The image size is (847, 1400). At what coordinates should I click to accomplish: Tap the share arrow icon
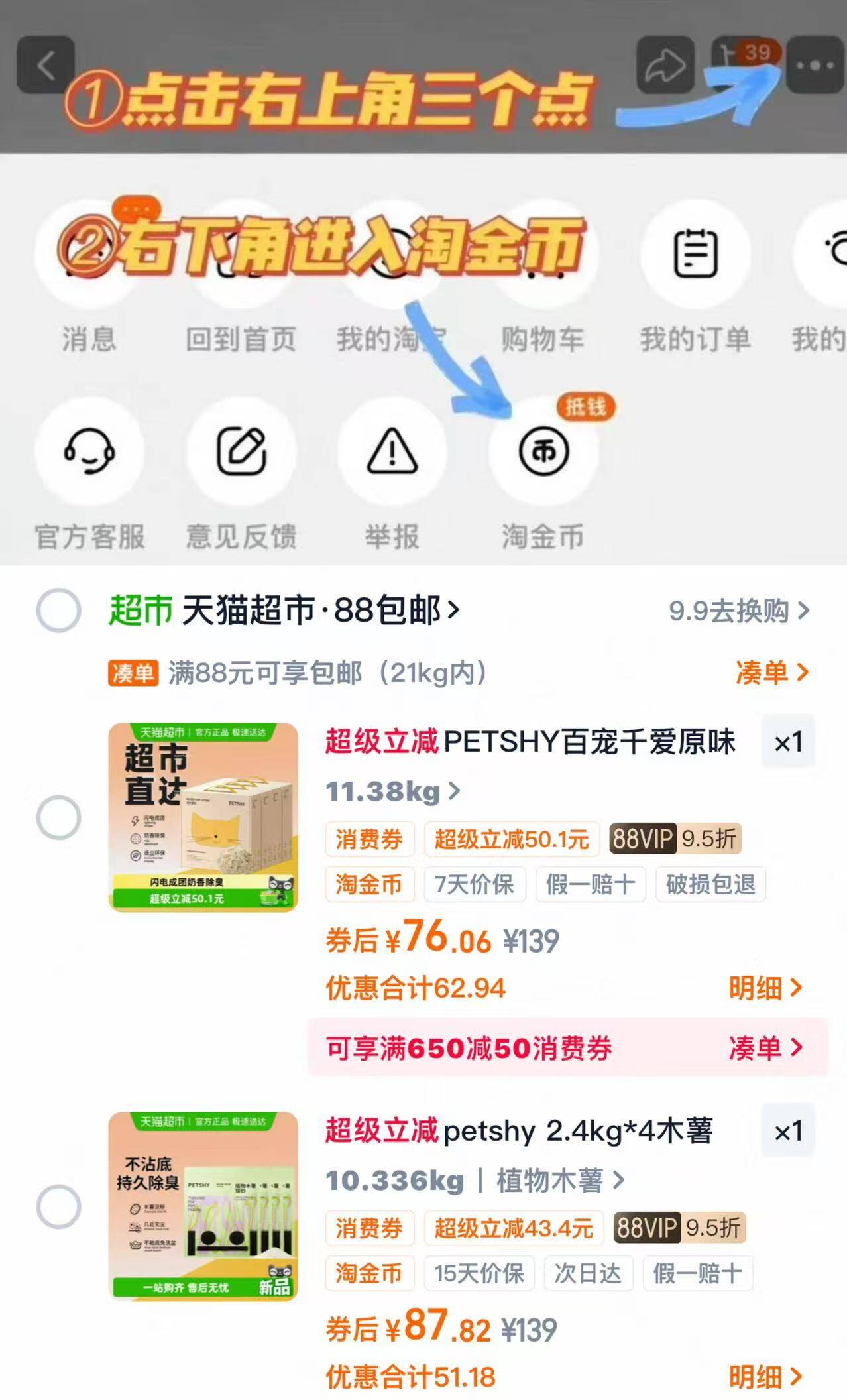tap(665, 64)
